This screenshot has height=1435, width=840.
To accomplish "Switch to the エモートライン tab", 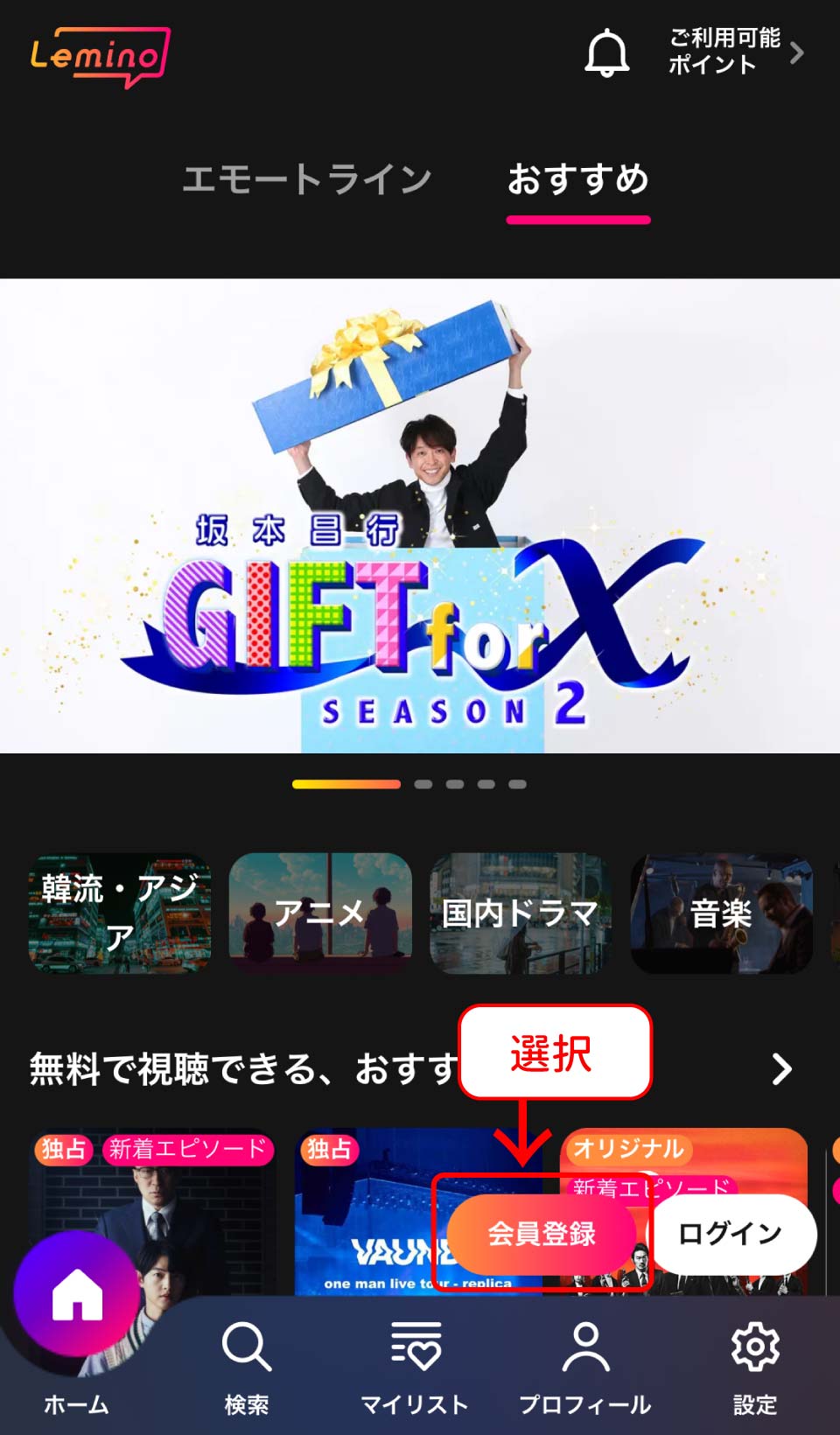I will pyautogui.click(x=306, y=179).
